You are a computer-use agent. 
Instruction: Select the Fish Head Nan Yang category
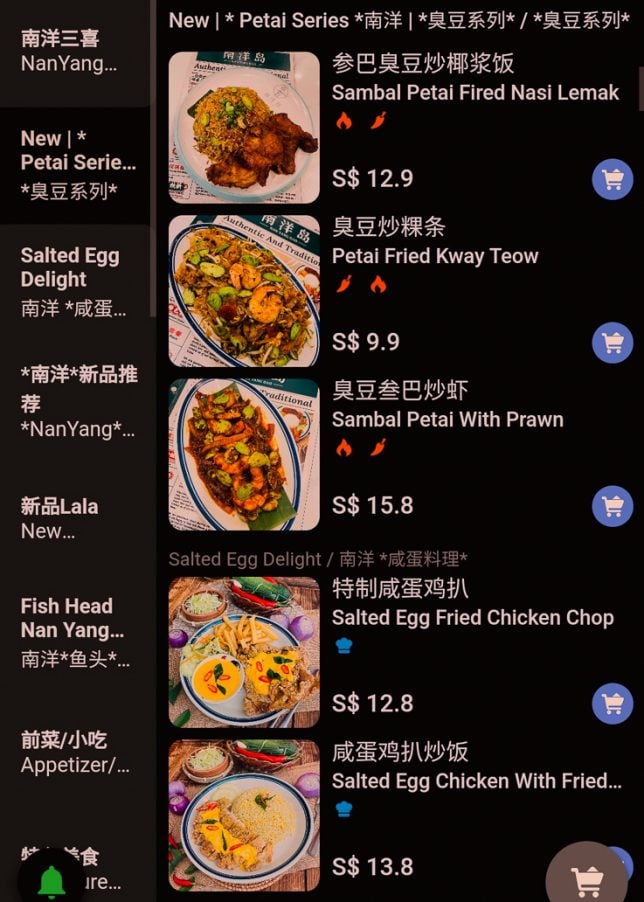[x=75, y=631]
